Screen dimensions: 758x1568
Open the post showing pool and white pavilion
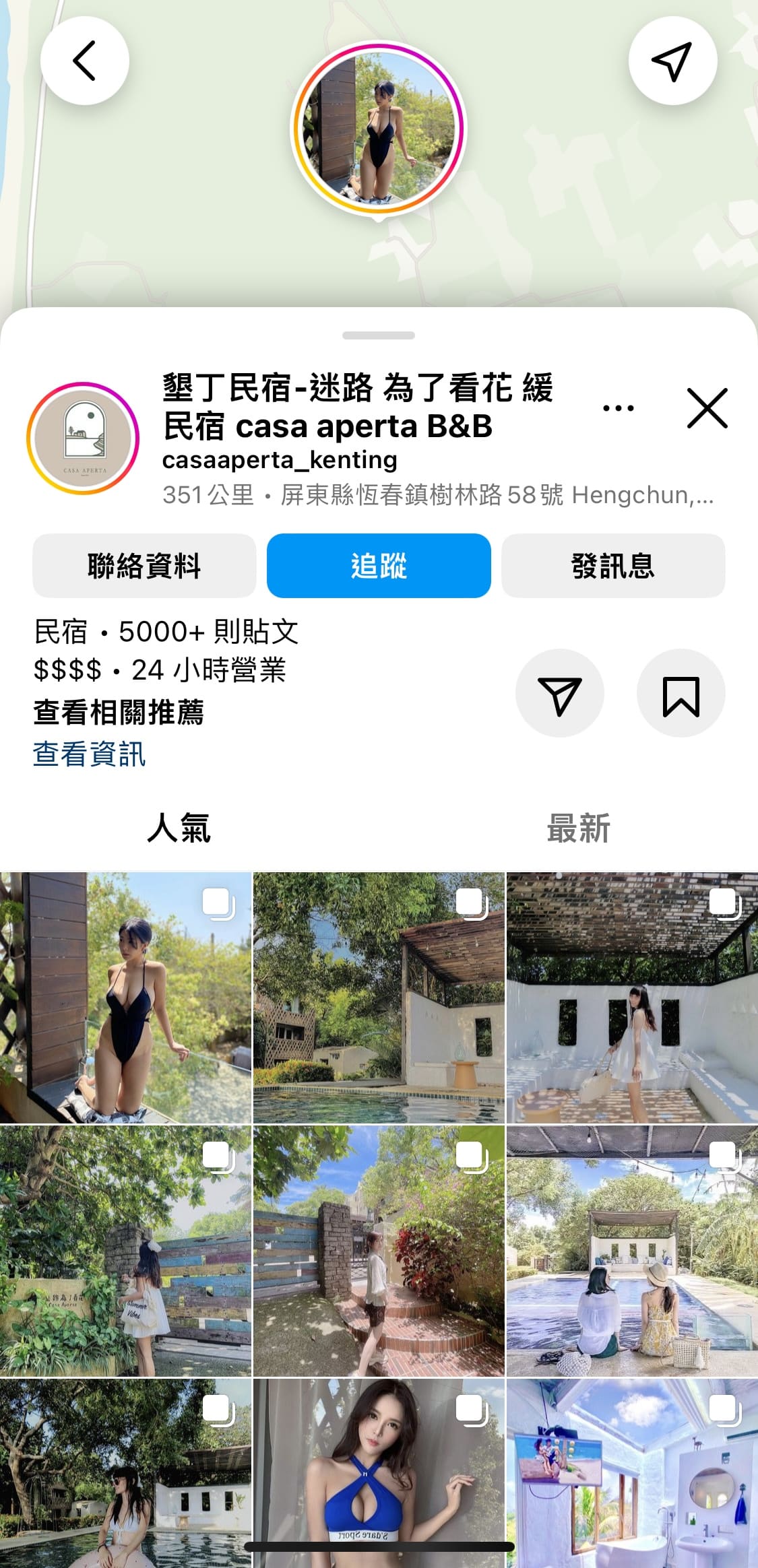(379, 998)
